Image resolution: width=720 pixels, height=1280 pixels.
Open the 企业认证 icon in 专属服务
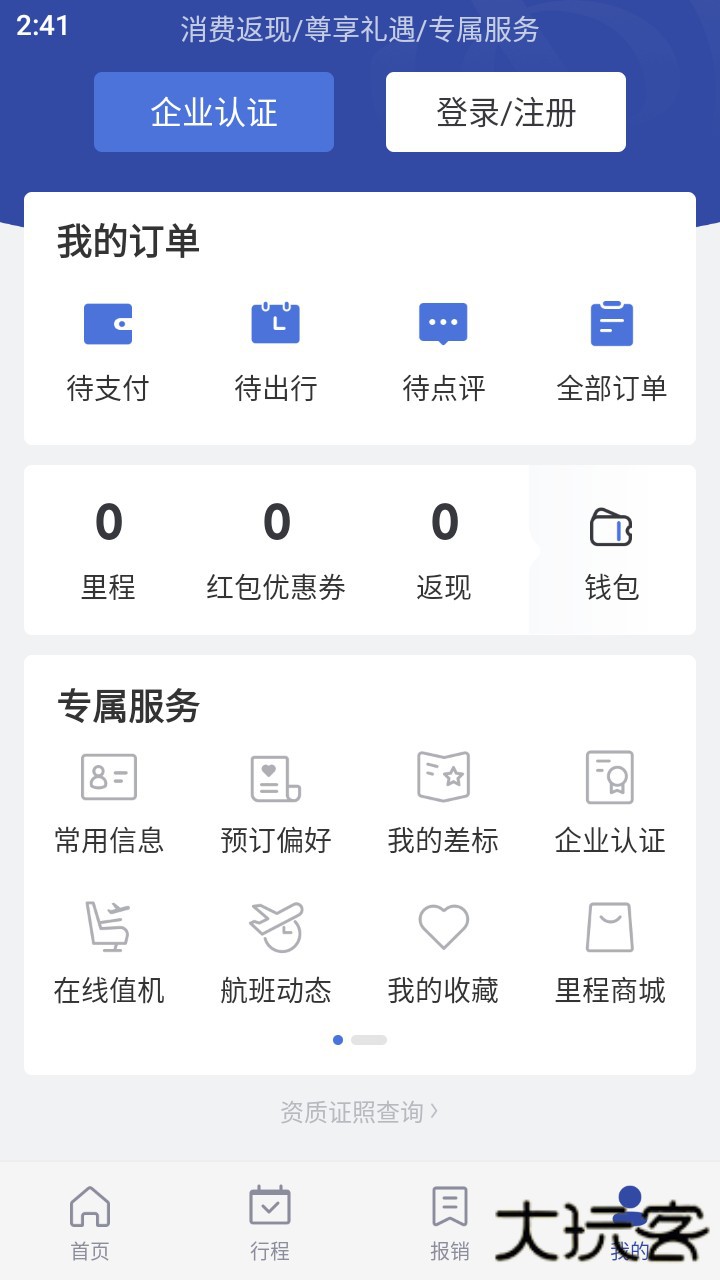(611, 776)
